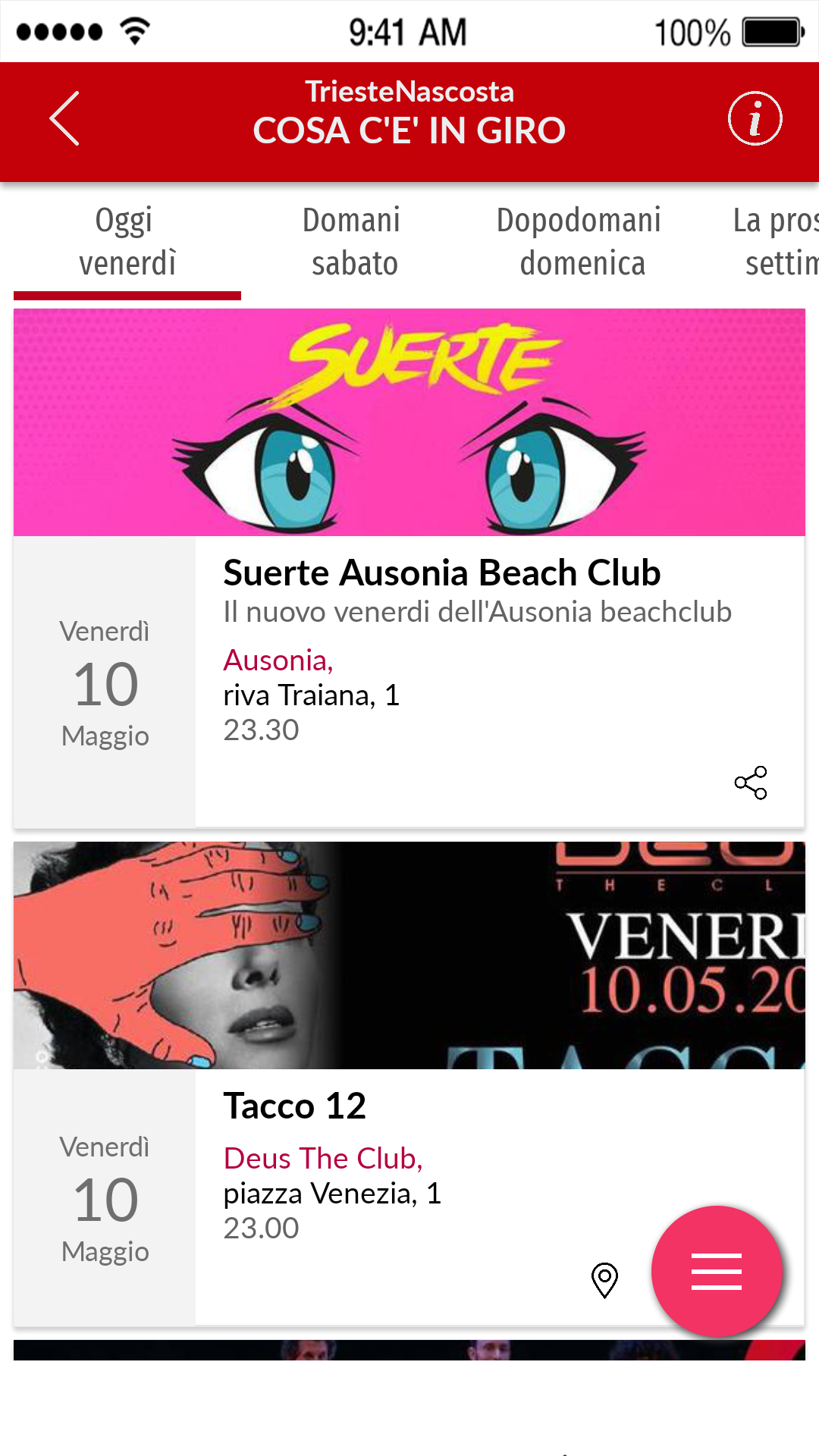Switch to the Domani sabato tab
The height and width of the screenshot is (1456, 819).
click(x=354, y=242)
